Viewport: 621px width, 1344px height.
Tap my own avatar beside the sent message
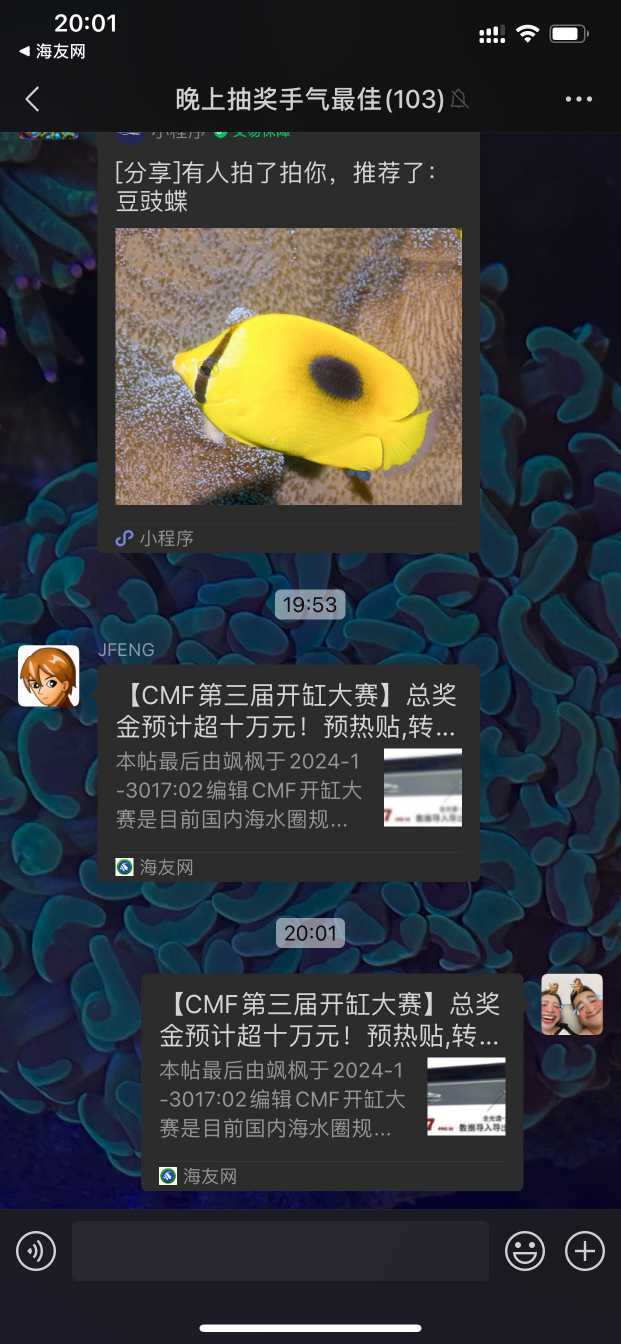coord(572,1004)
